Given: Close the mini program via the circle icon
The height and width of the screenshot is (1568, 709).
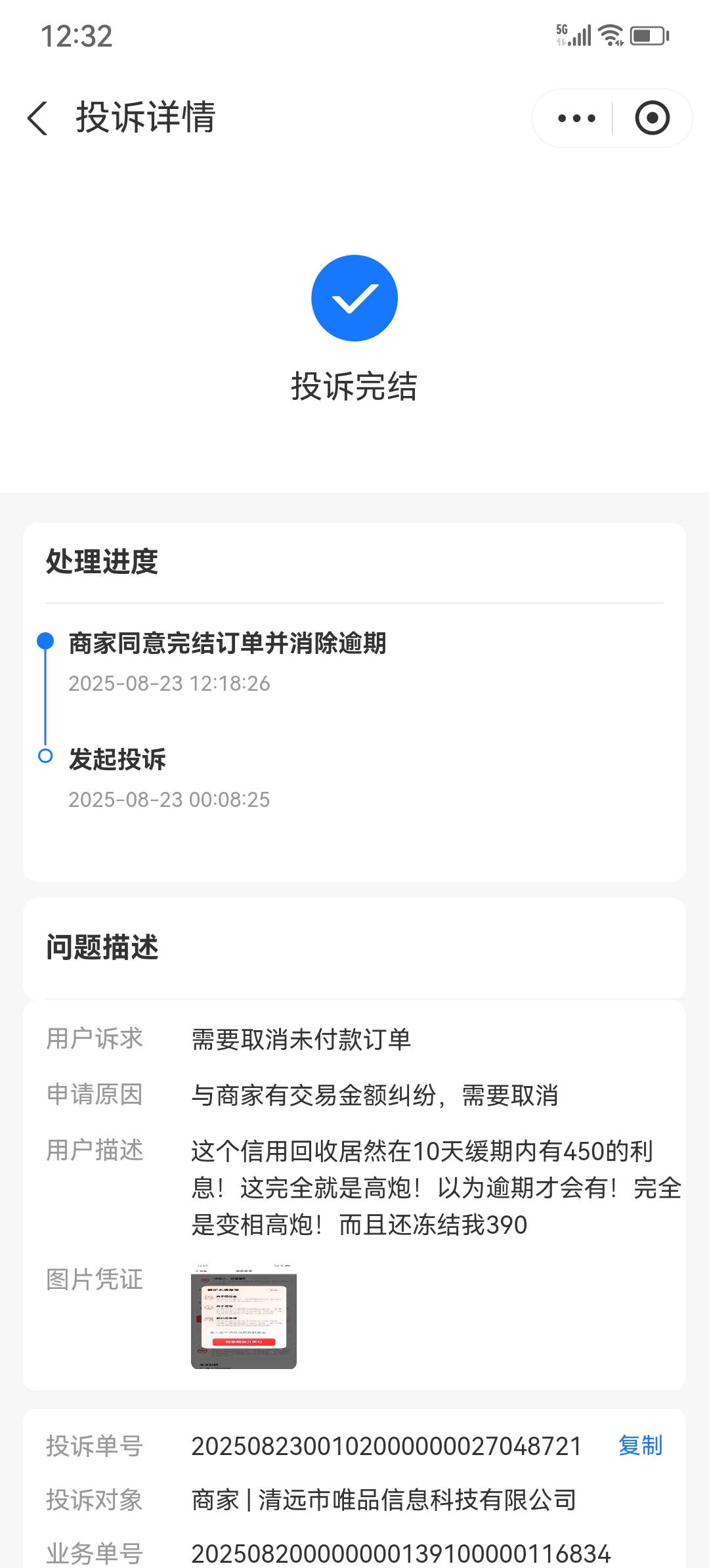Looking at the screenshot, I should click(x=652, y=118).
